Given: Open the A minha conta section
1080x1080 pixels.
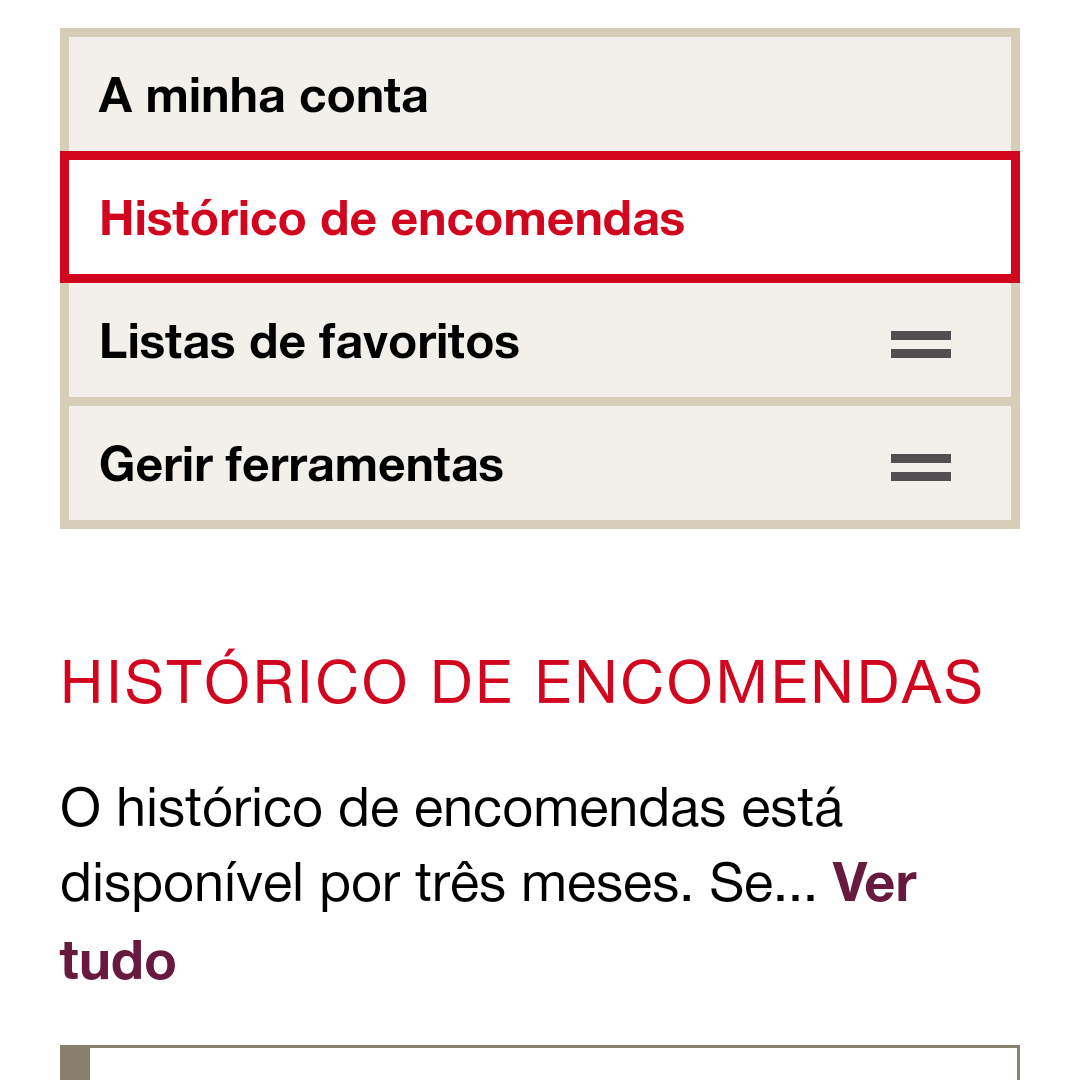Looking at the screenshot, I should pyautogui.click(x=264, y=96).
